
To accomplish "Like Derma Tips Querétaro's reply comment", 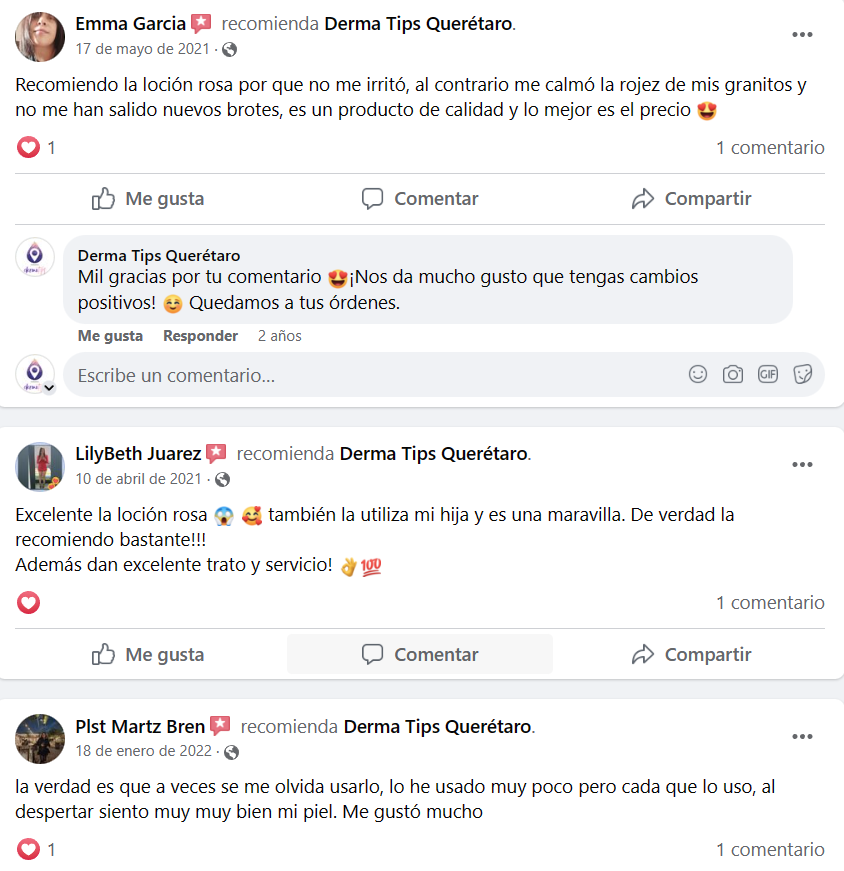I will (110, 336).
